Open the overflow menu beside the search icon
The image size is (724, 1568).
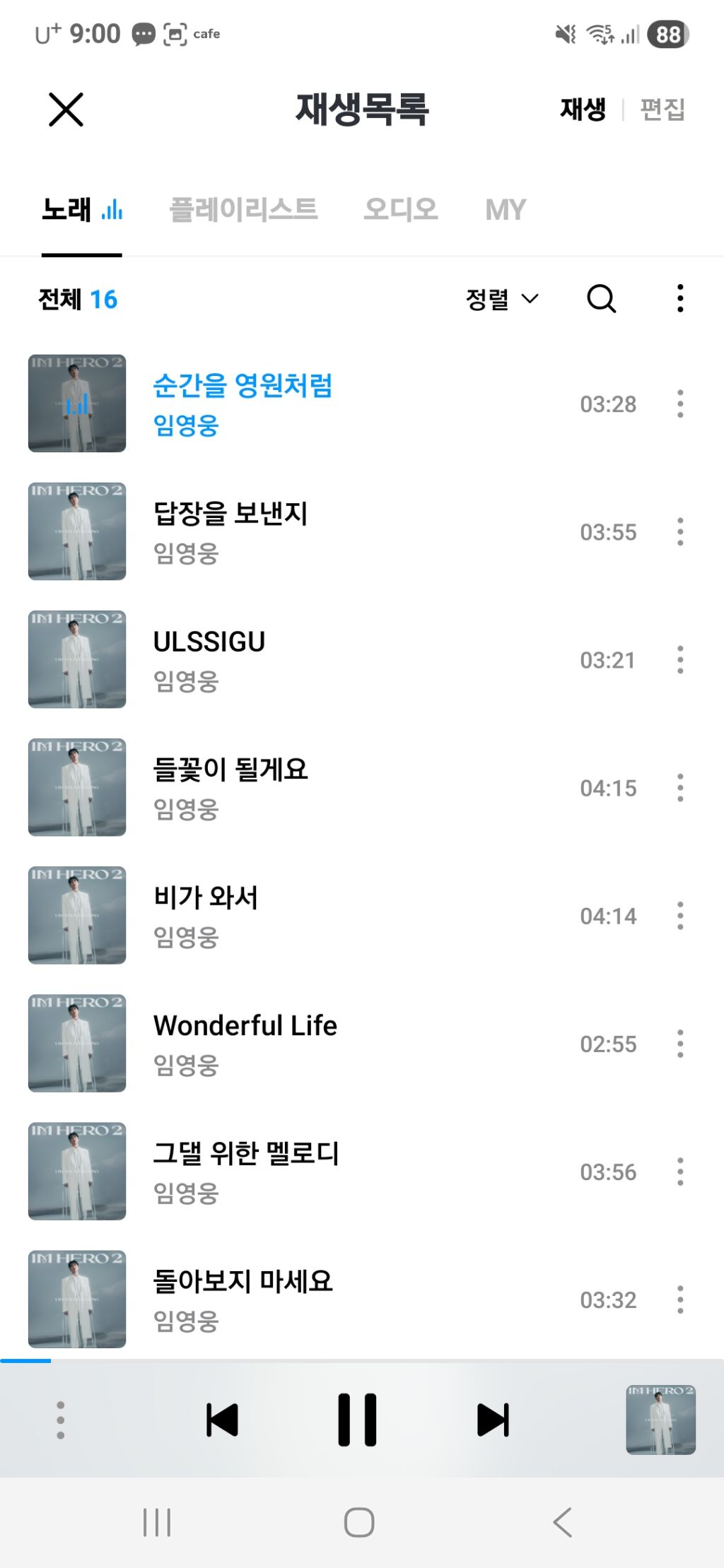pos(680,299)
